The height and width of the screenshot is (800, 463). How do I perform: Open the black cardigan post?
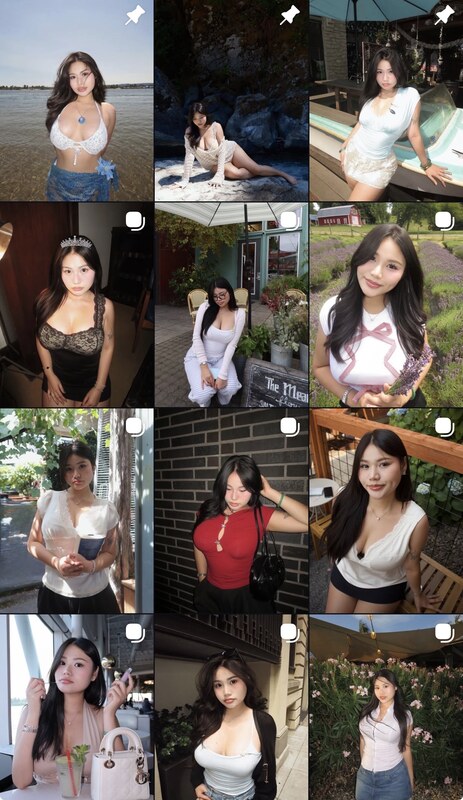[x=231, y=707]
